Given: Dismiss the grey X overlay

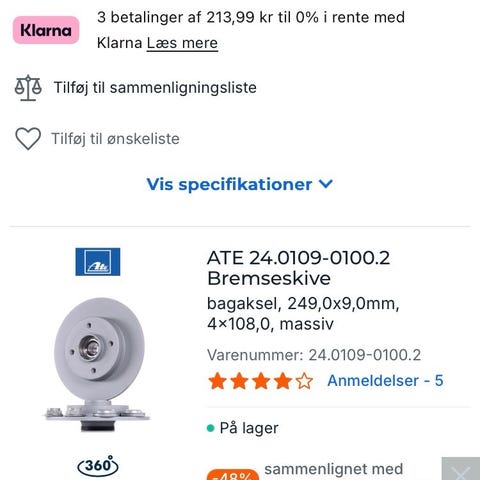Looking at the screenshot, I should [461, 469].
